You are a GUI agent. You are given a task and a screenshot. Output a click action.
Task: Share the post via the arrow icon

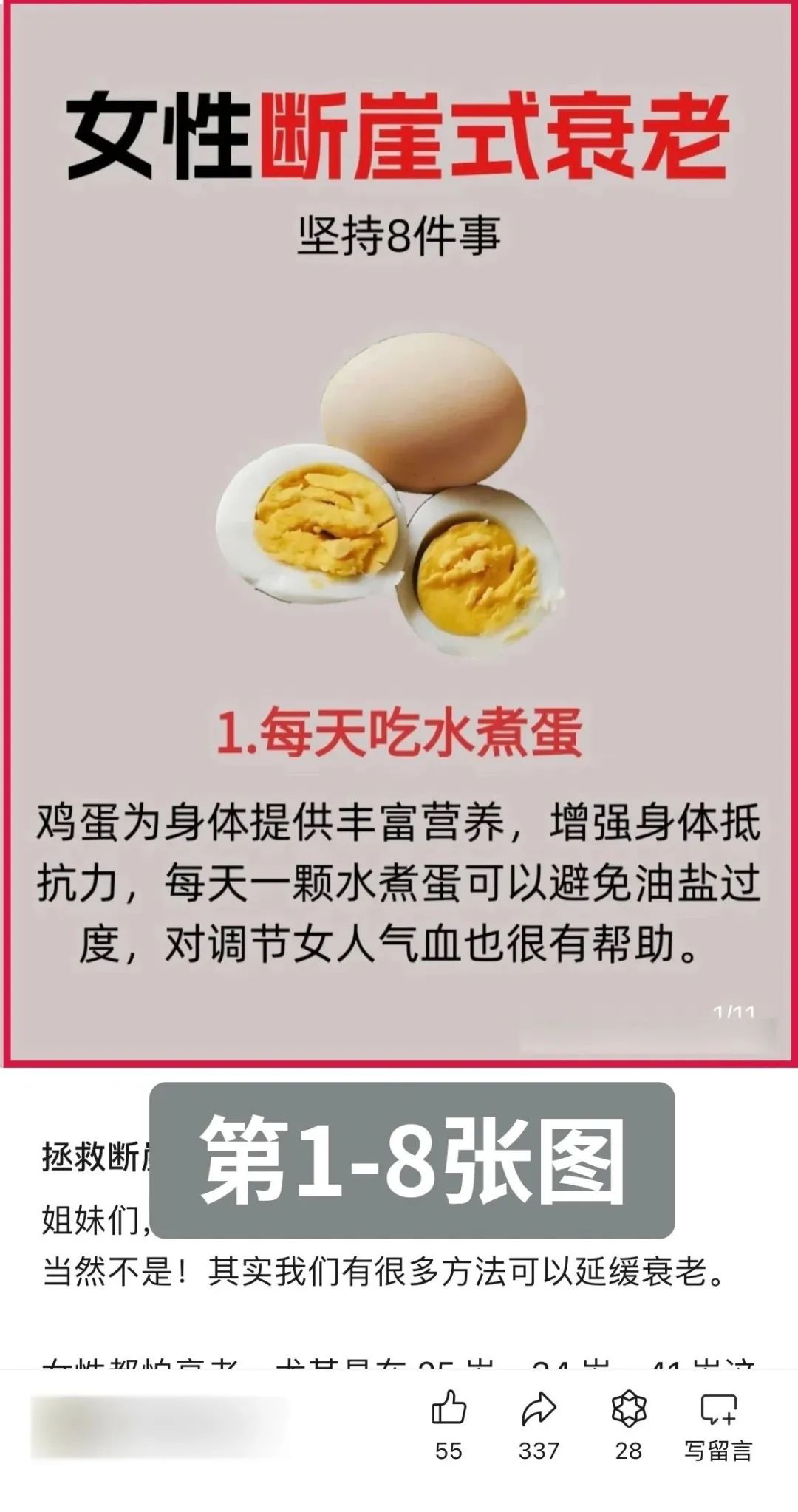pos(538,1409)
